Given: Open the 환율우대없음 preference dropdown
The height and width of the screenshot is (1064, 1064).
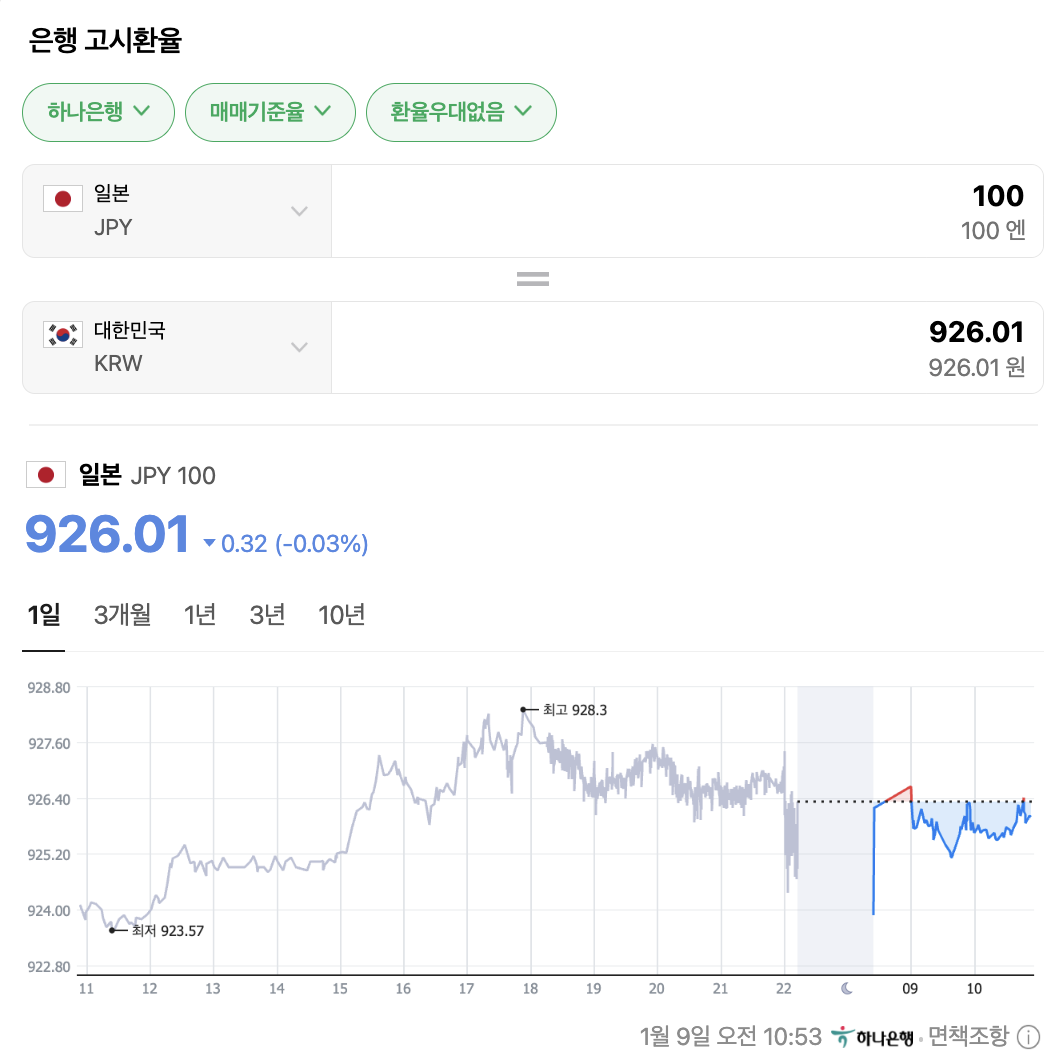Looking at the screenshot, I should 461,111.
